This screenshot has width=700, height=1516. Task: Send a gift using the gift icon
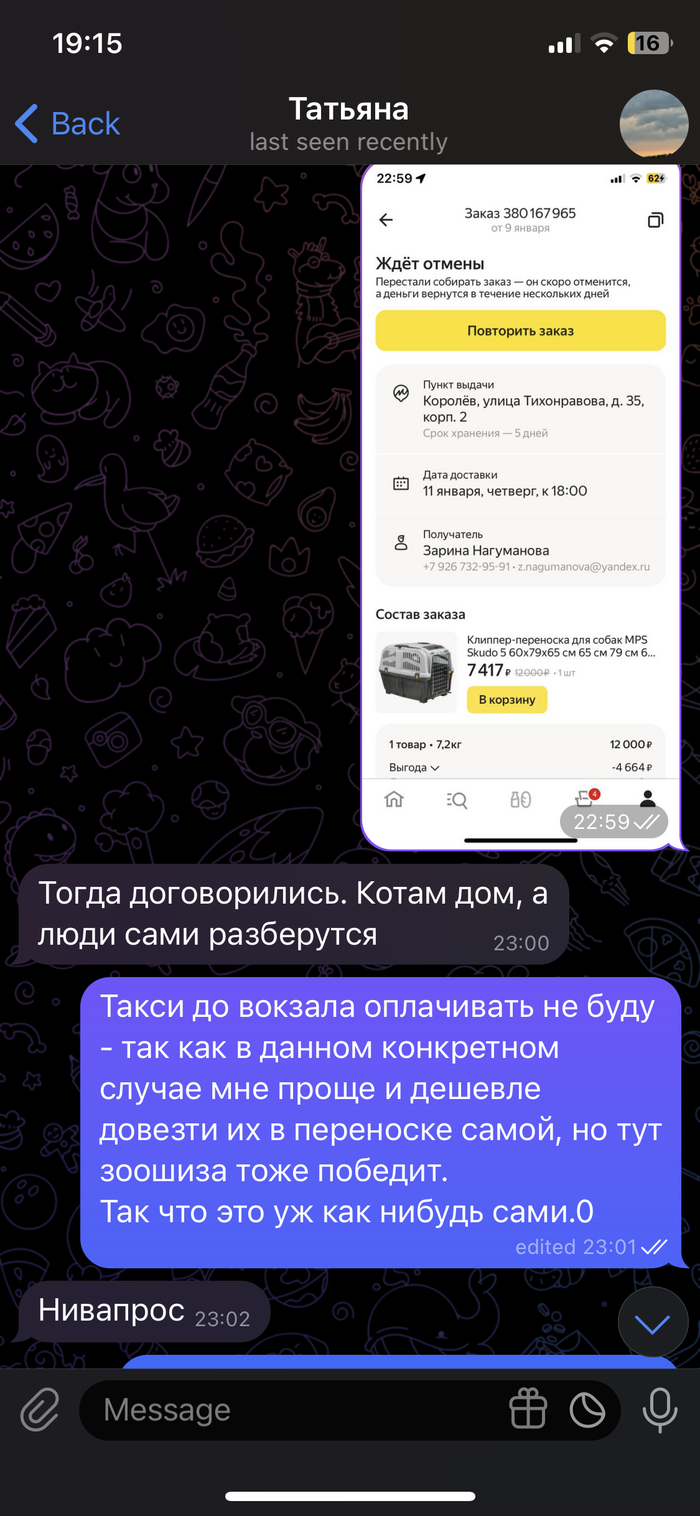[x=528, y=1410]
